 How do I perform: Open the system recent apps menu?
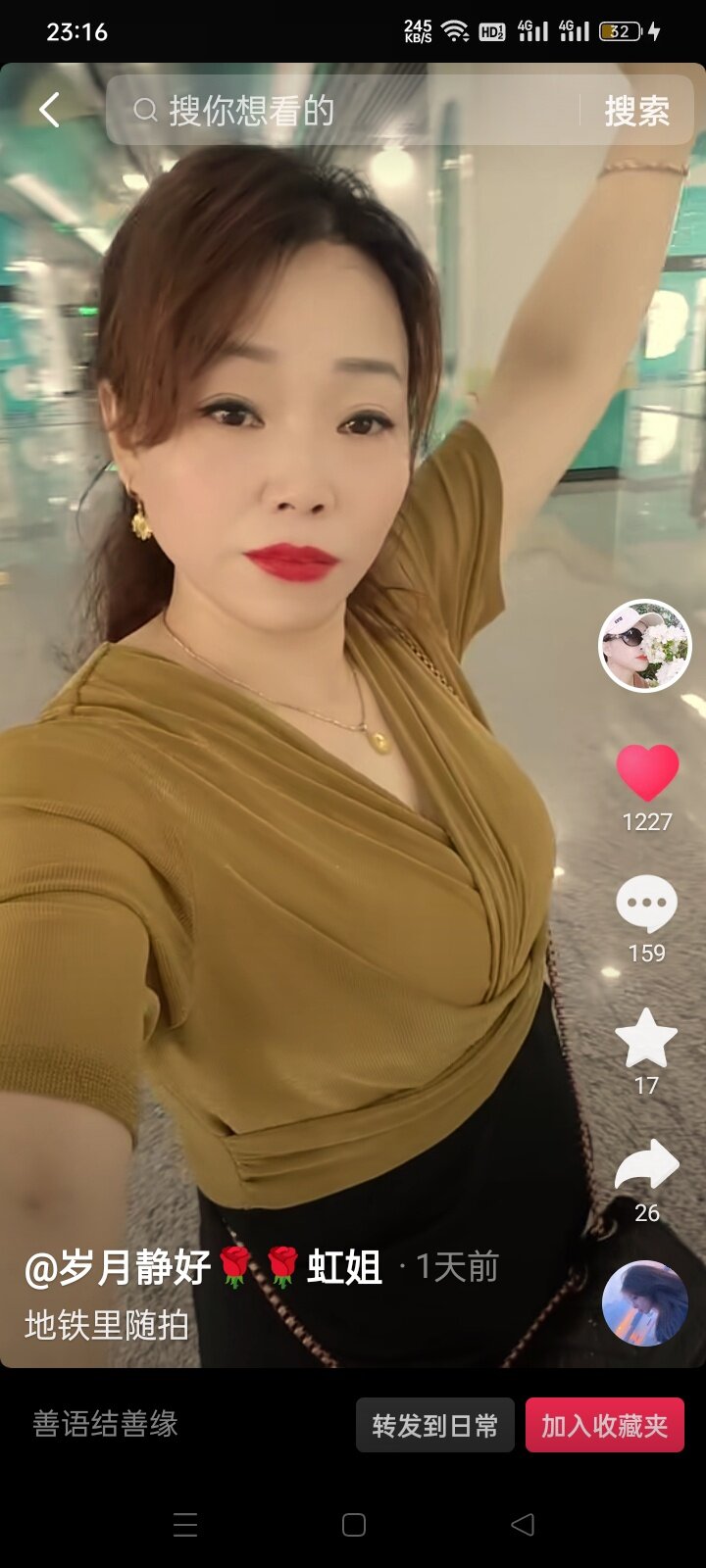coord(185,1525)
